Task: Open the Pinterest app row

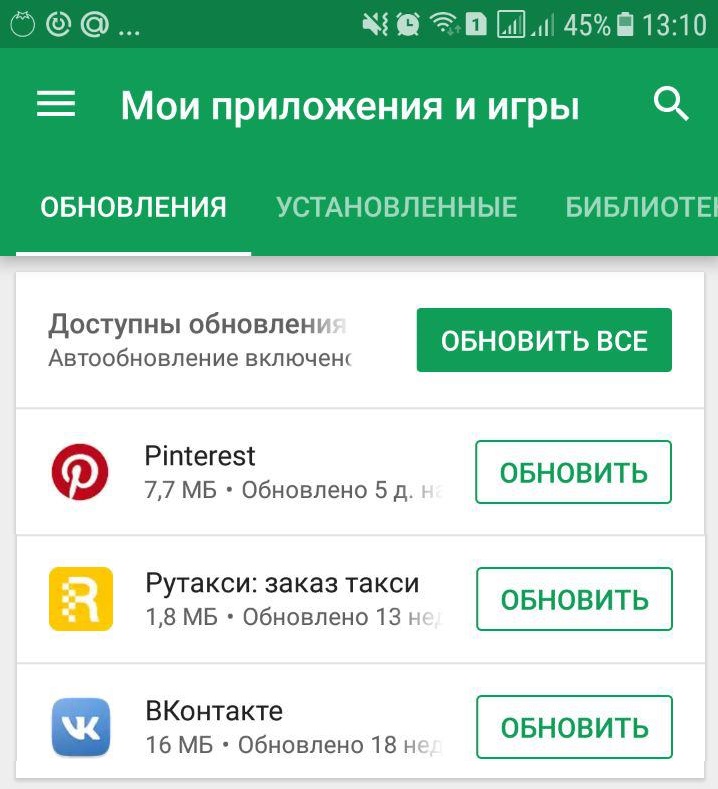Action: [x=250, y=472]
